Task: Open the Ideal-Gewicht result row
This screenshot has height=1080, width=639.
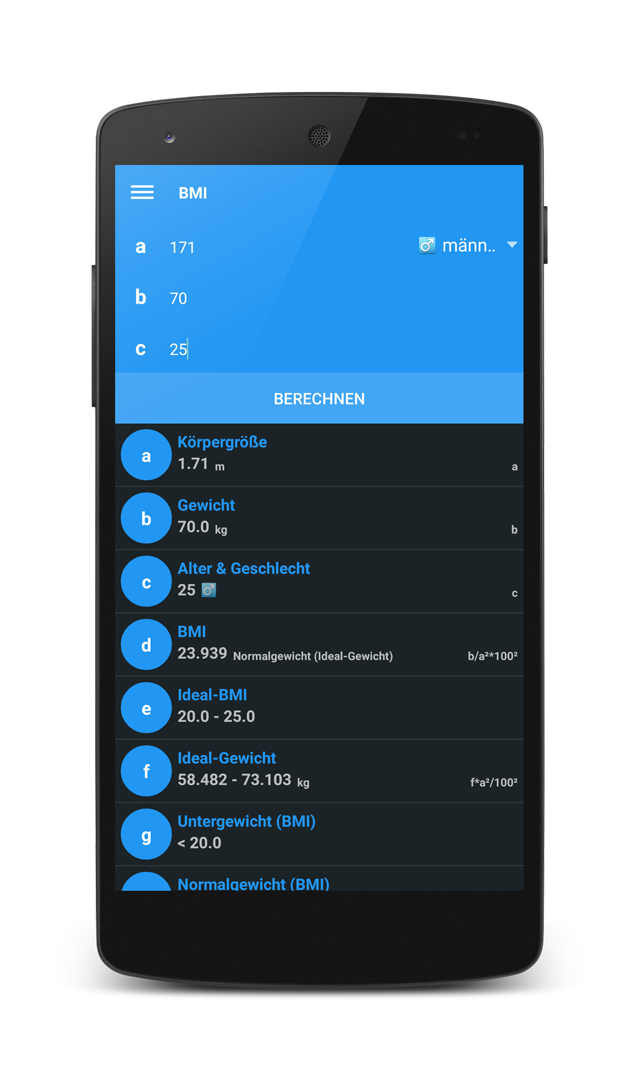Action: pyautogui.click(x=319, y=771)
